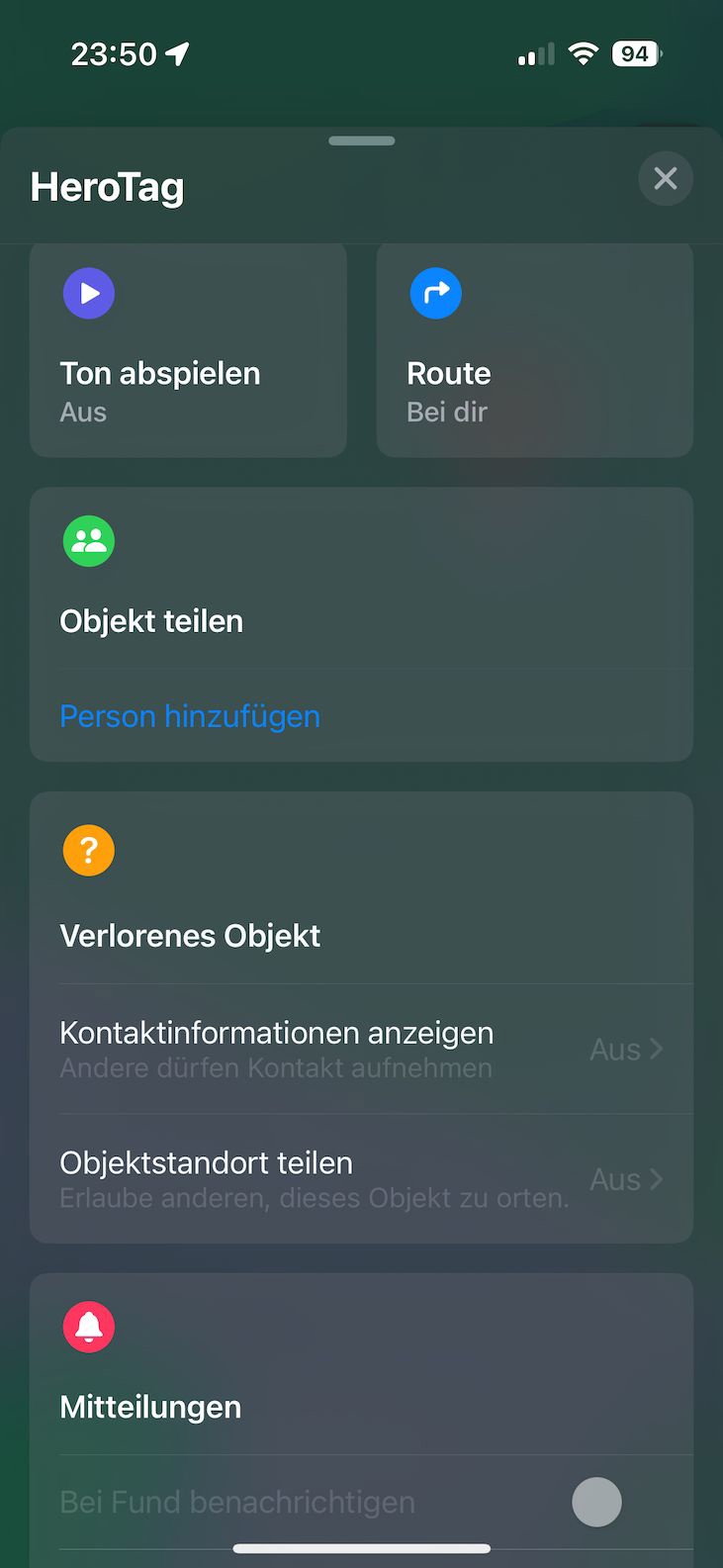This screenshot has height=1568, width=723.
Task: Enable Bei Fund benachrichtigen
Action: click(596, 1502)
